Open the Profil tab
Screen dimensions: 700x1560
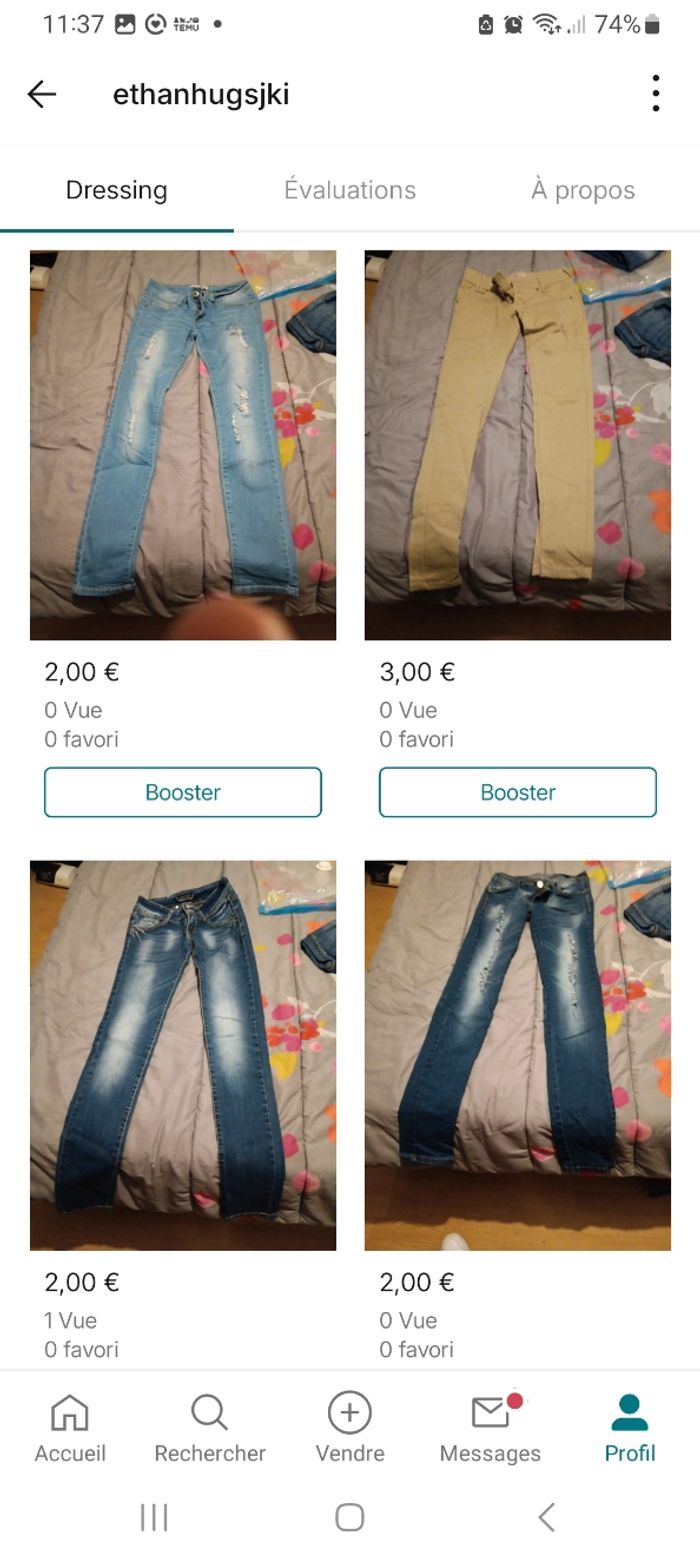630,1430
